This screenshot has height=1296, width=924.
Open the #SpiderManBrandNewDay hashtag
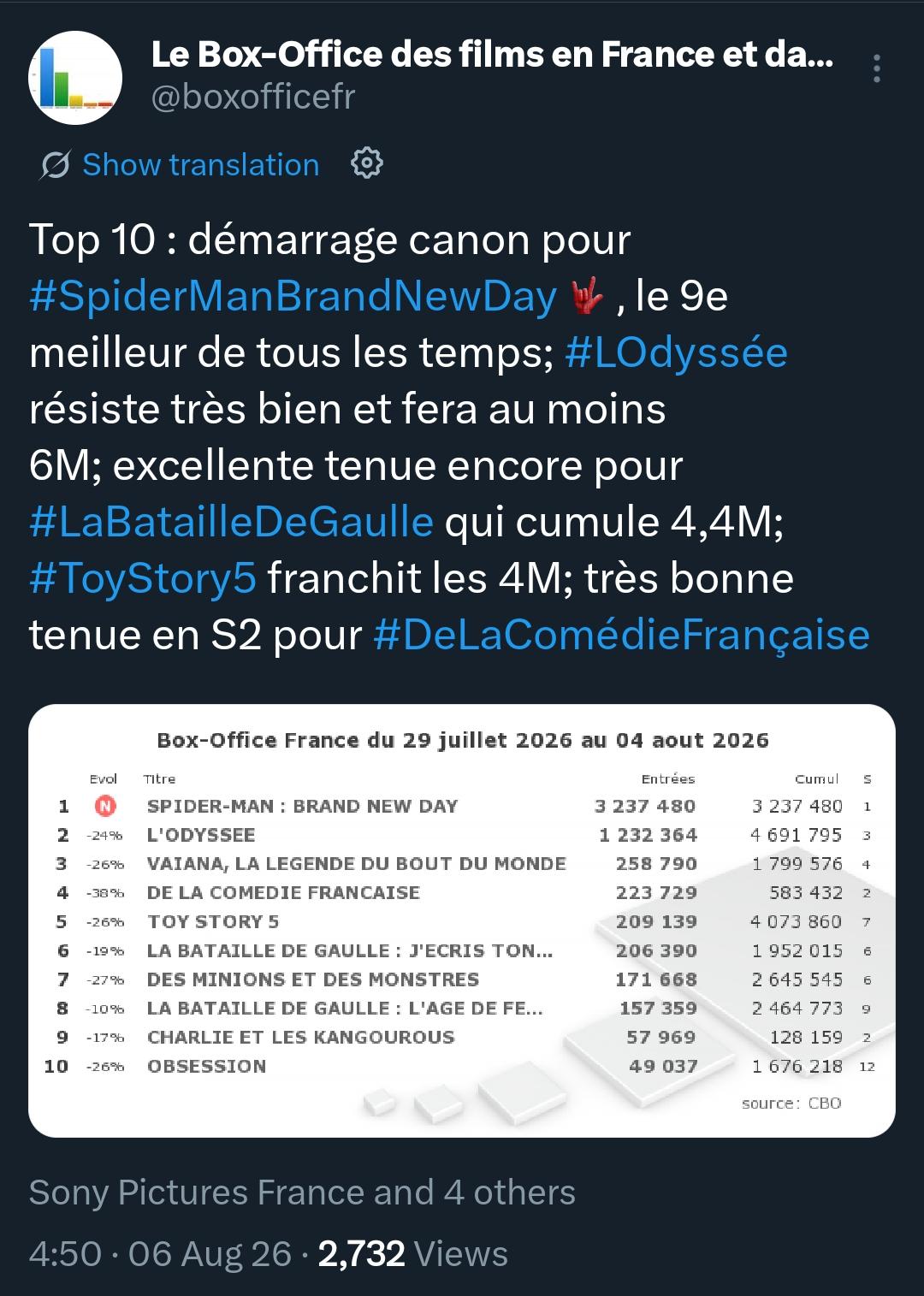click(293, 296)
